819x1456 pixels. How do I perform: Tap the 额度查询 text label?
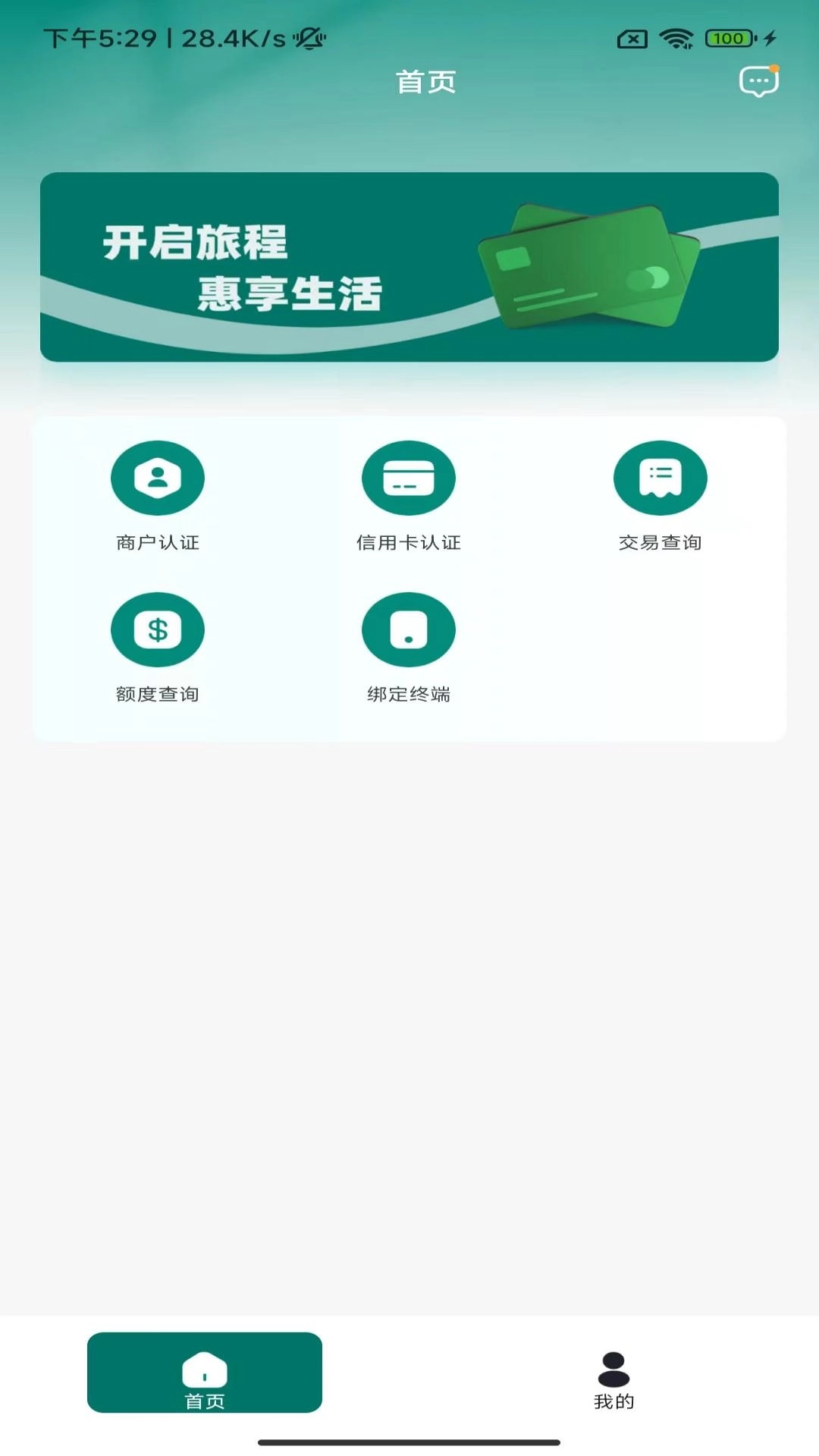point(157,692)
